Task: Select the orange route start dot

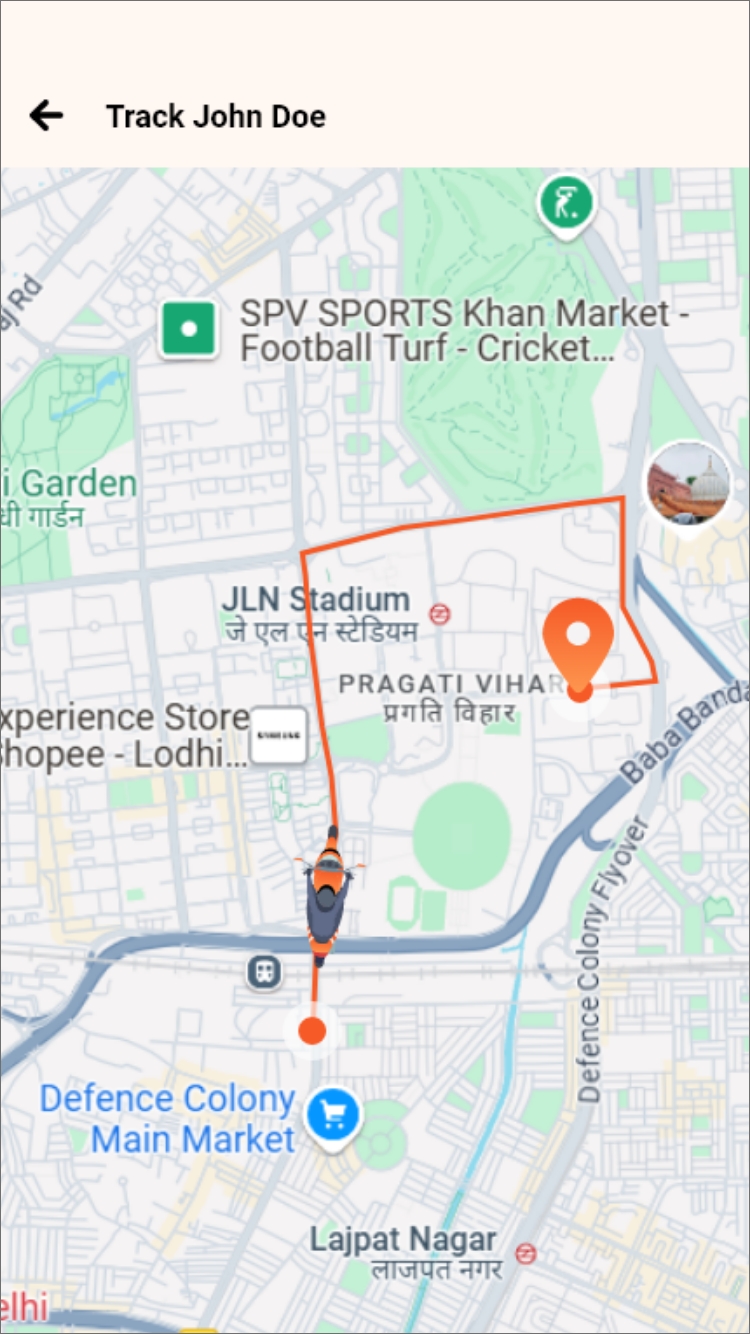Action: pyautogui.click(x=312, y=1031)
